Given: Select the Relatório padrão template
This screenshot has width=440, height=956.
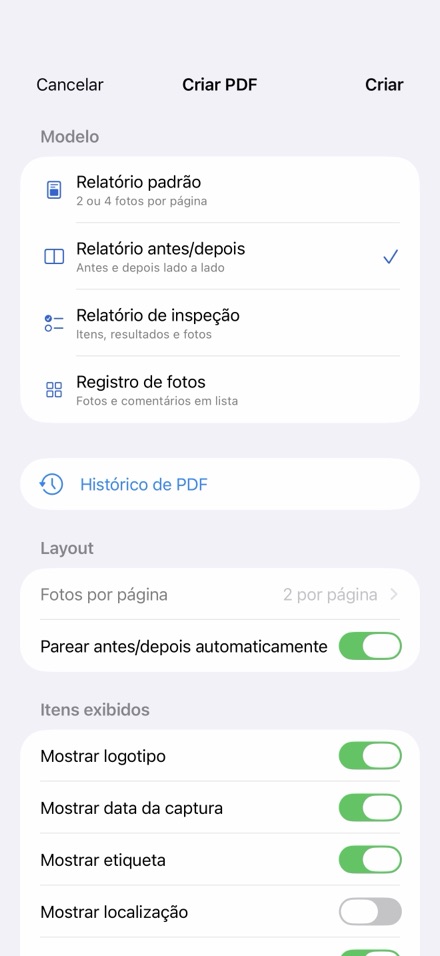Looking at the screenshot, I should [x=220, y=190].
